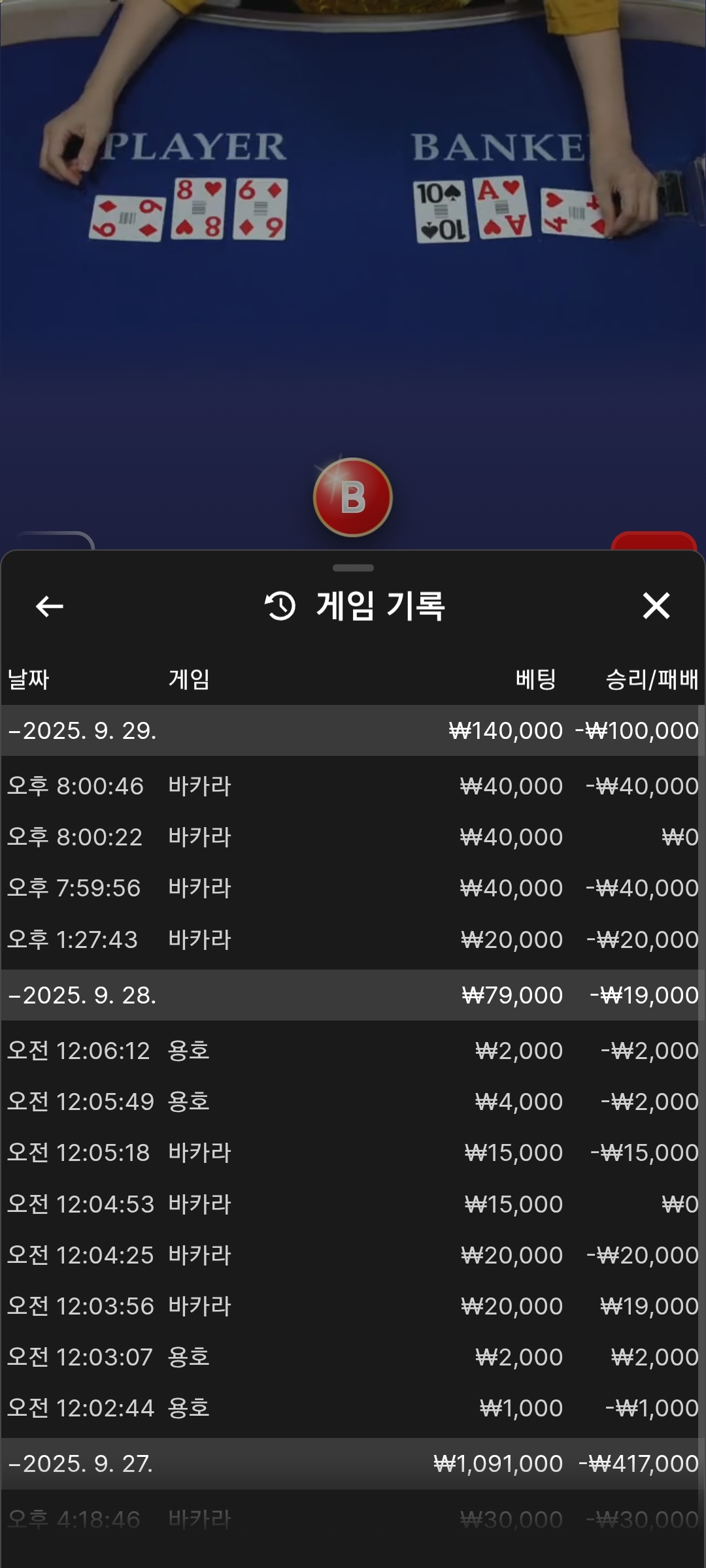Select the 오전 12:05:18 바카라 entry
706x1568 pixels.
353,1152
